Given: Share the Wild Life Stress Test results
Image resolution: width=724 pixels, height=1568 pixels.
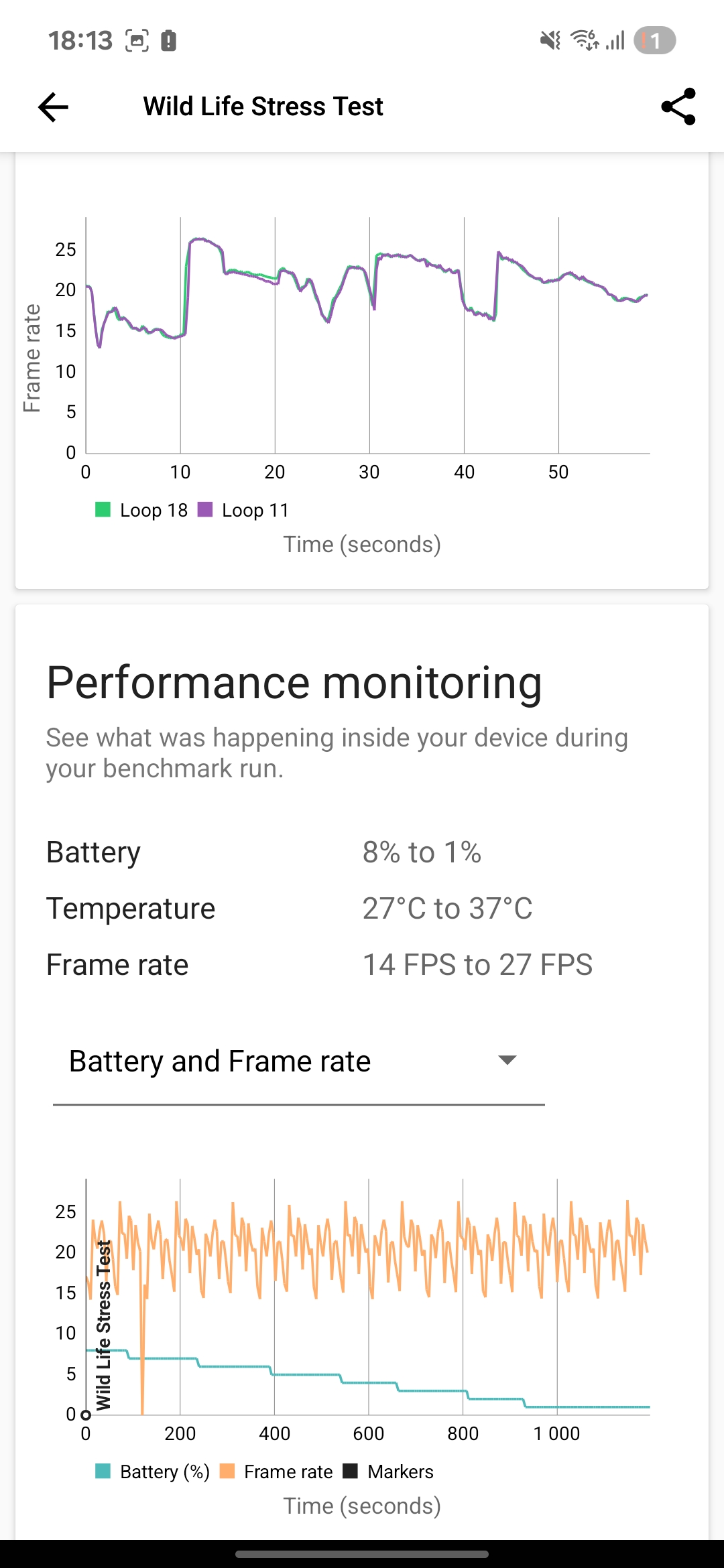Looking at the screenshot, I should point(678,107).
